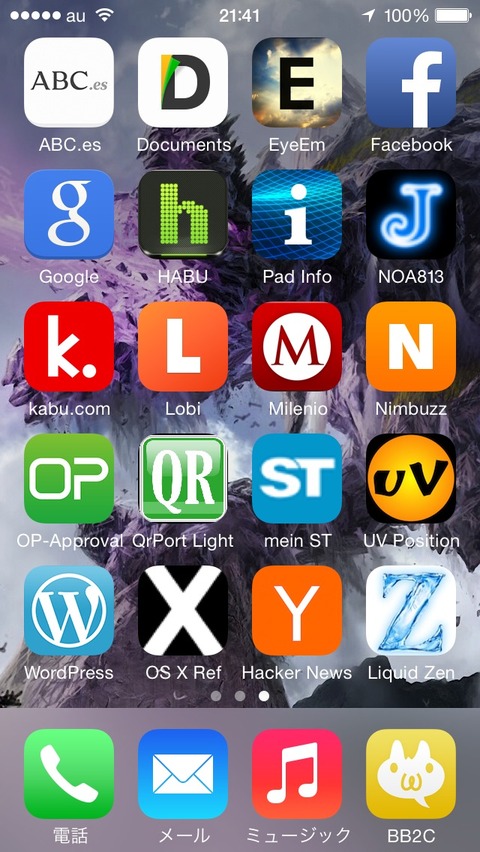
Task: Open Liquid Zen
Action: (x=411, y=611)
